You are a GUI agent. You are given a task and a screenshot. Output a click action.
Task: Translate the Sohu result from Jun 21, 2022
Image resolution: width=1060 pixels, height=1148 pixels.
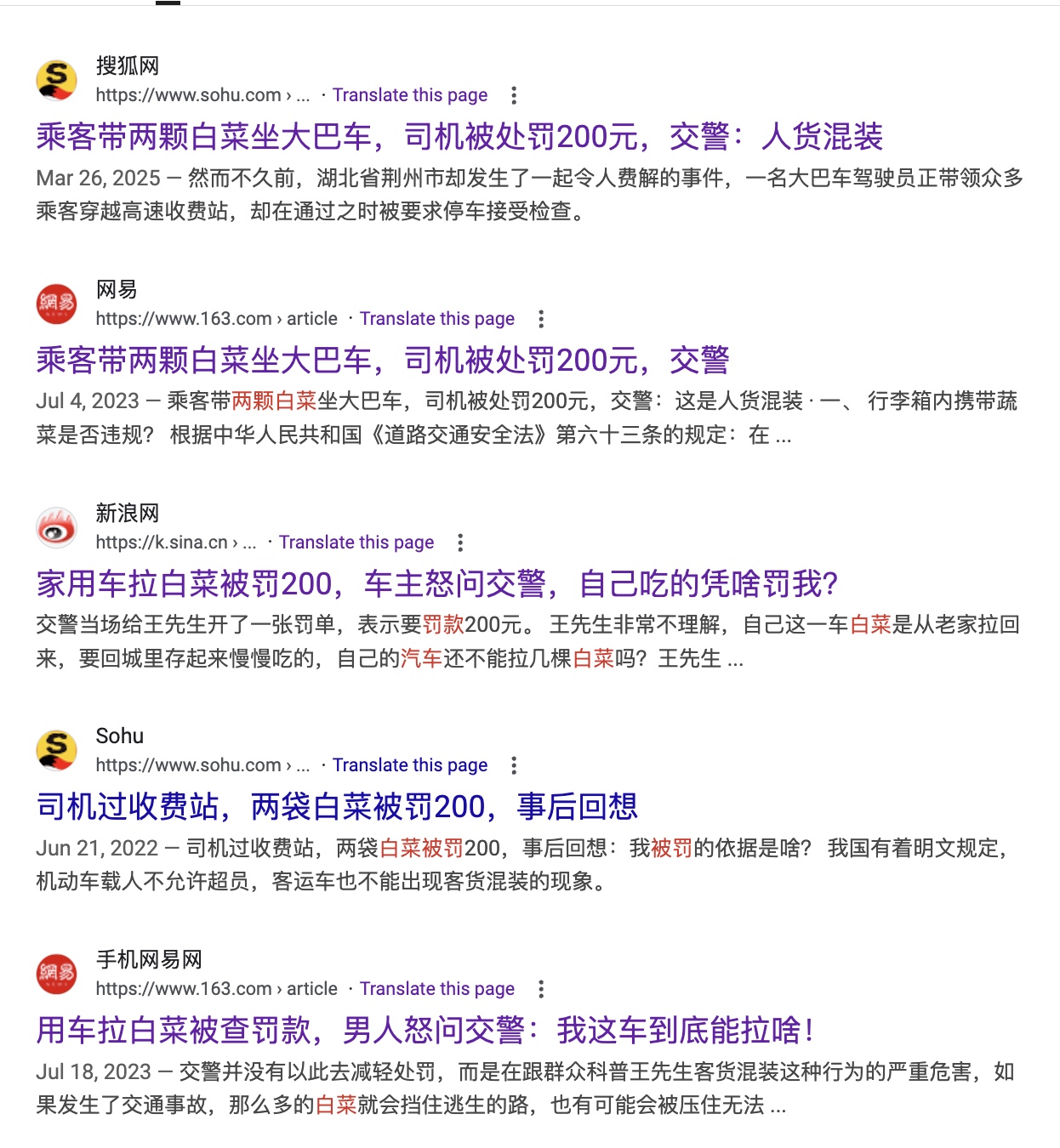pyautogui.click(x=410, y=765)
